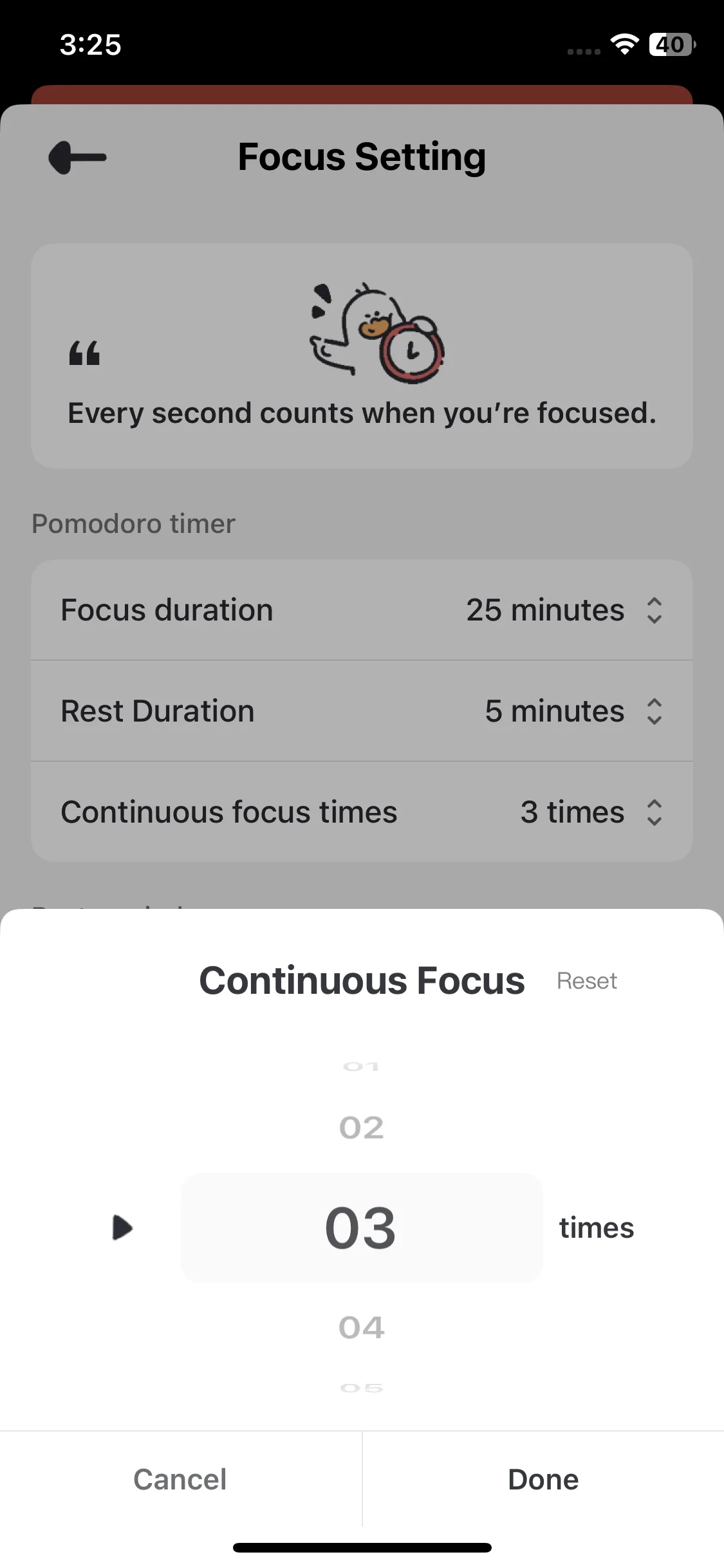Tap Reset in Continuous Focus picker

(586, 981)
